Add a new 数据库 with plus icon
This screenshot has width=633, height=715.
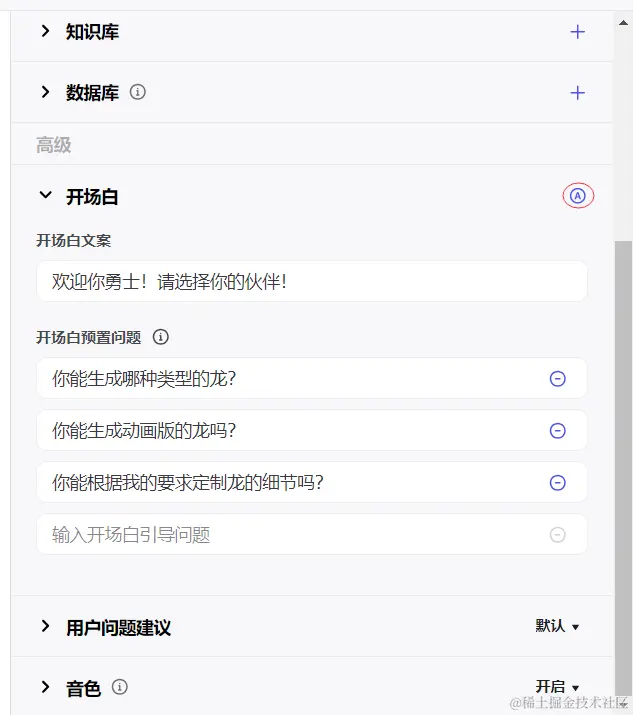(x=577, y=93)
